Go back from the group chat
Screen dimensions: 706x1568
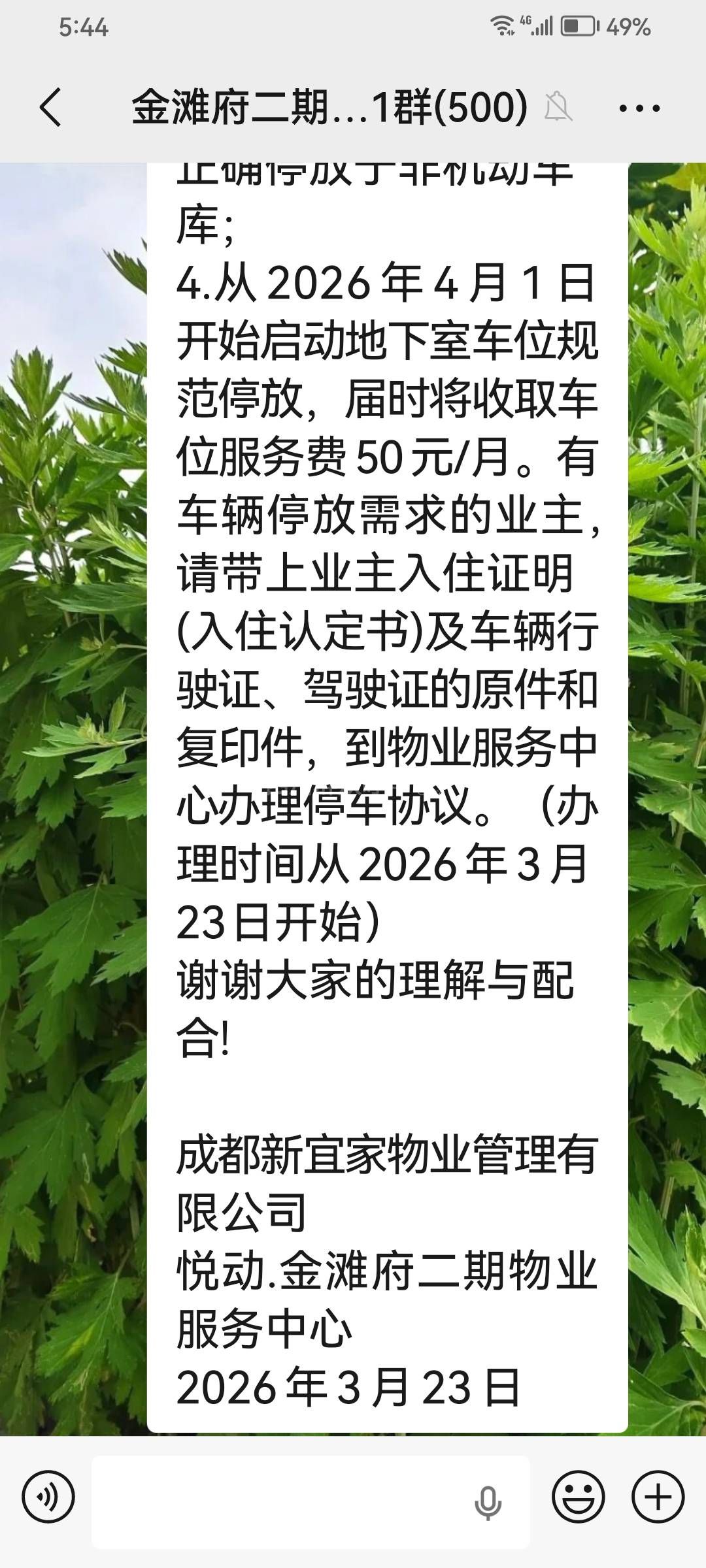[50, 108]
